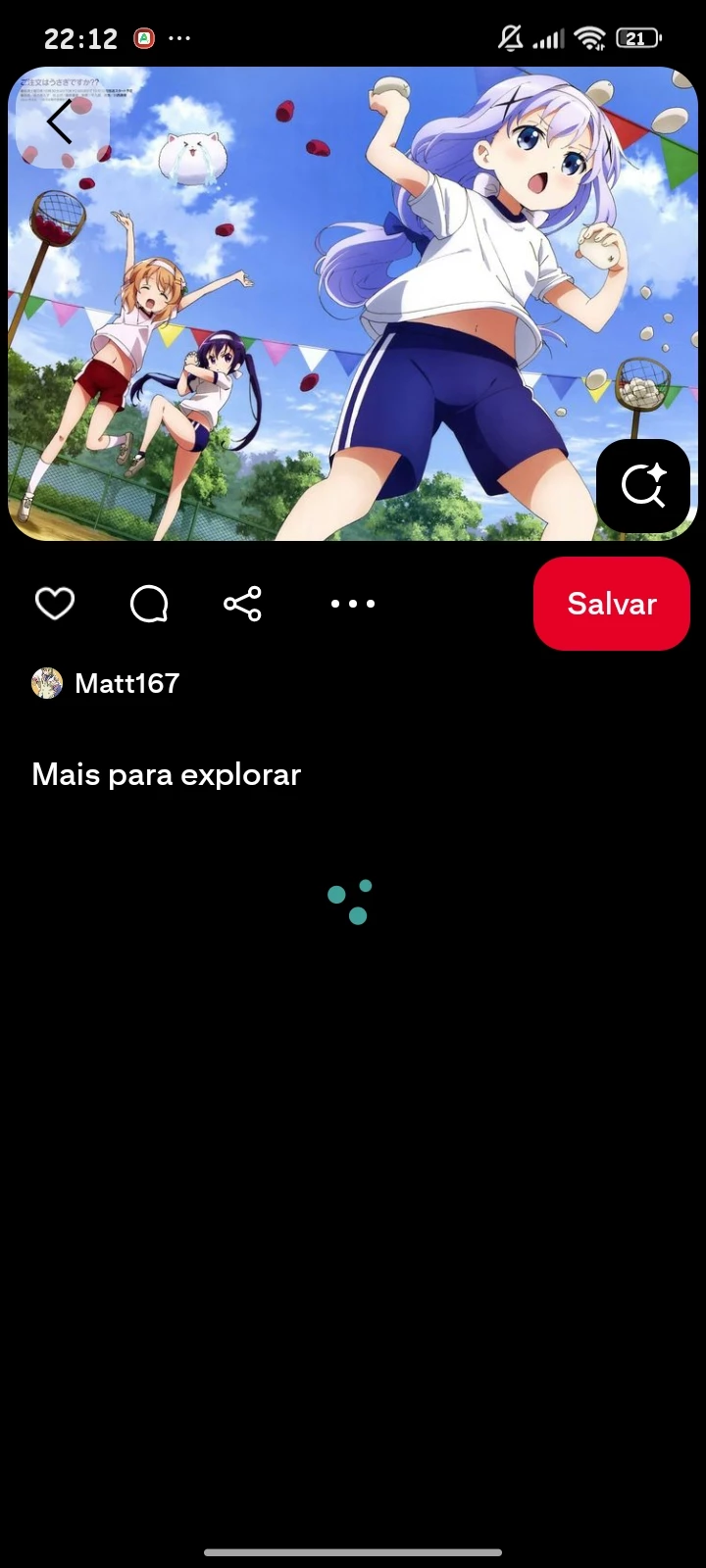Viewport: 706px width, 1568px height.
Task: Like this pin with the heart icon
Action: coord(55,604)
